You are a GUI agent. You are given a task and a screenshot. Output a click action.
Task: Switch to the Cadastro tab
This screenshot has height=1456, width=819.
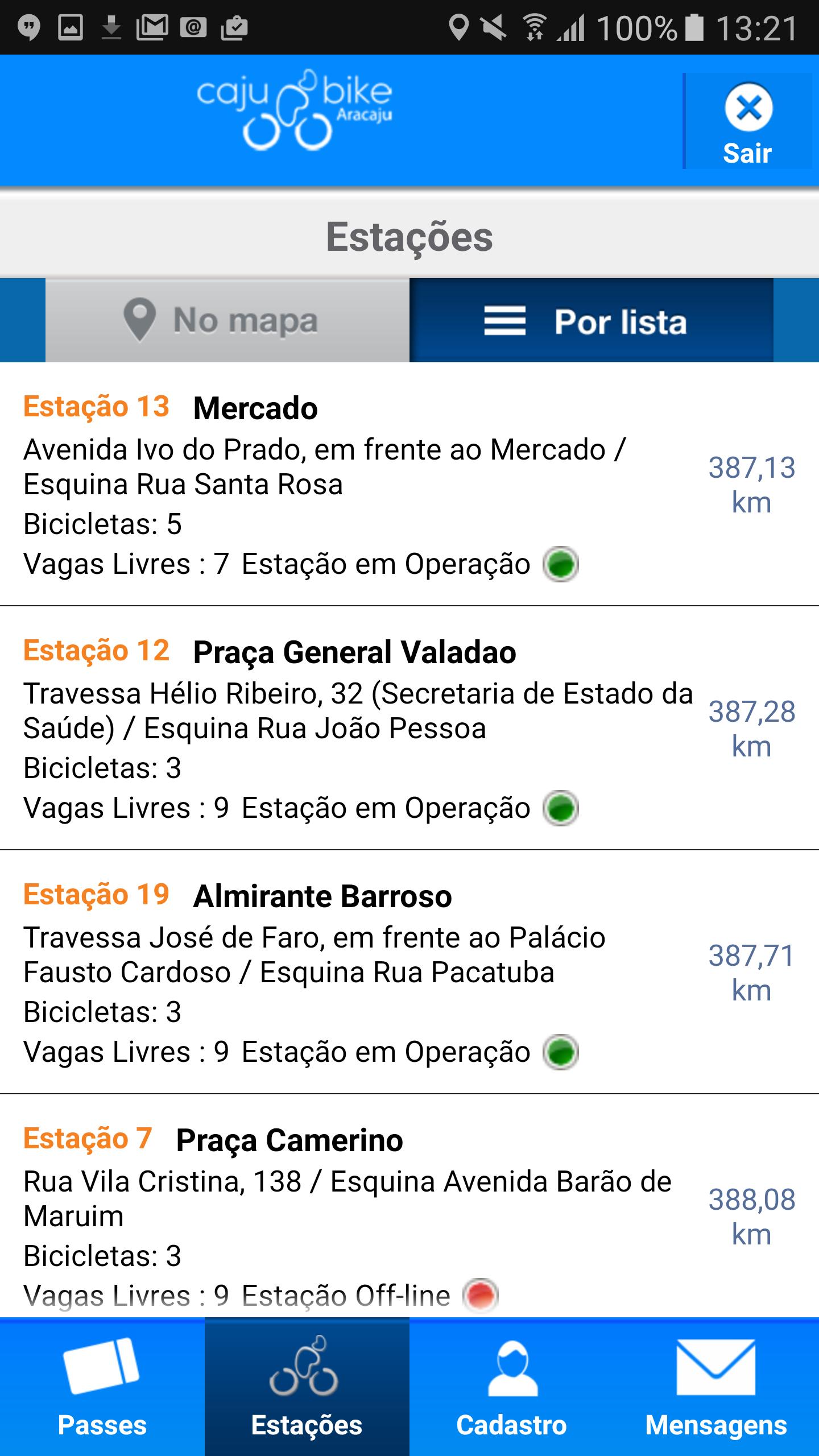pyautogui.click(x=512, y=1387)
